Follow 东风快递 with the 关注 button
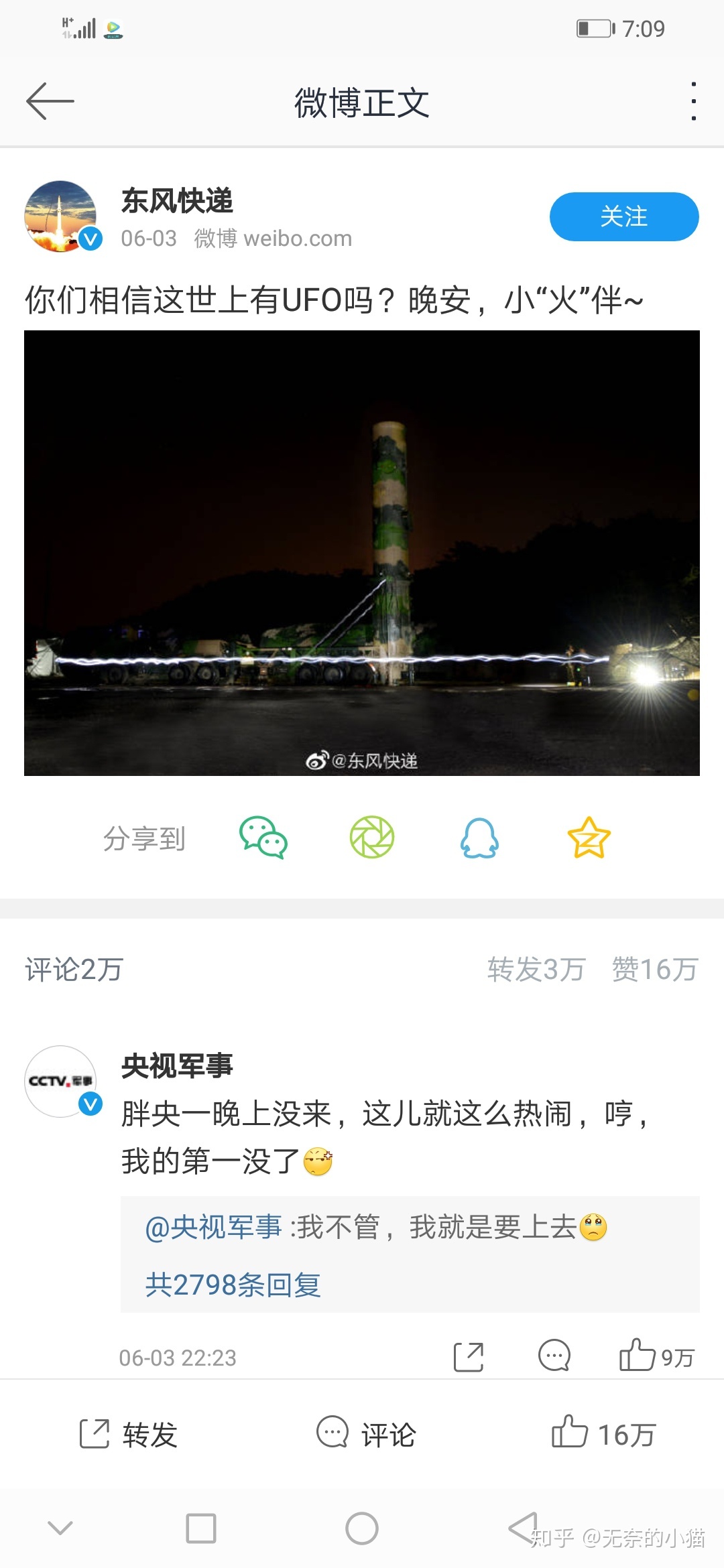The image size is (724, 1568). (x=623, y=216)
